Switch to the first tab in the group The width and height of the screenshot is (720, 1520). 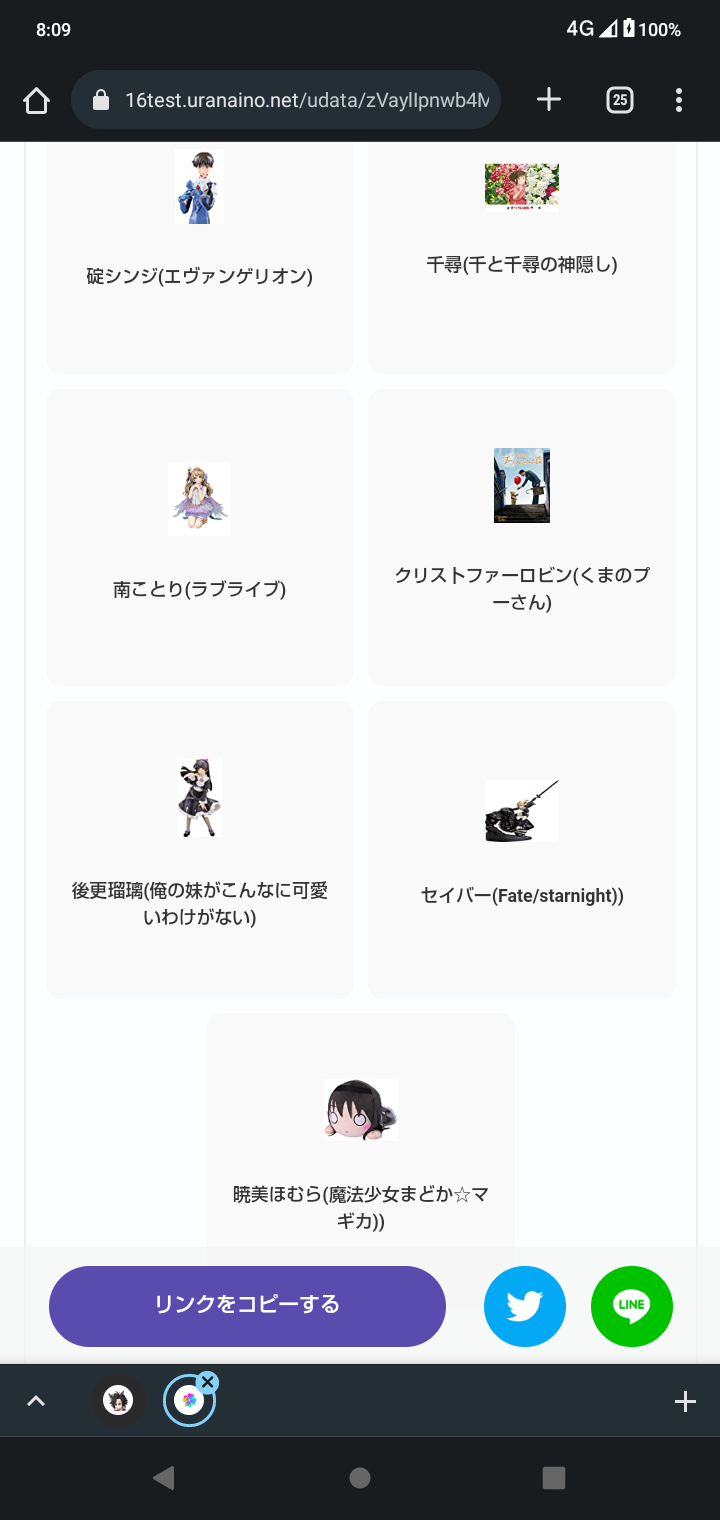click(119, 1401)
